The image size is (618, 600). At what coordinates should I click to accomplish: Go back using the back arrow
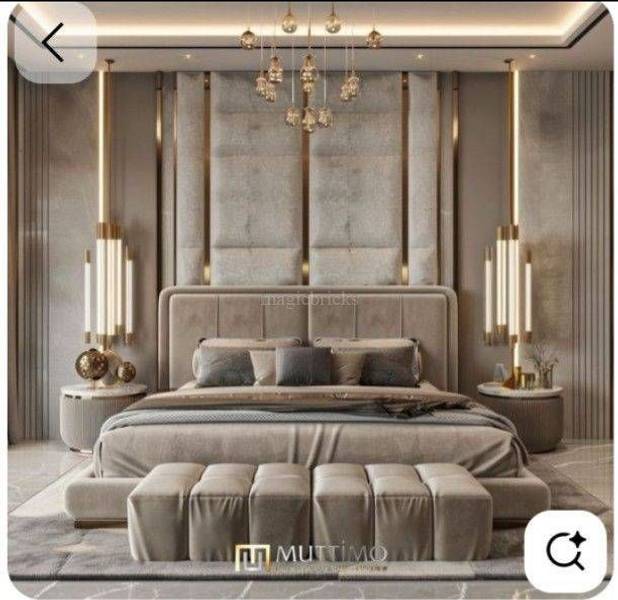tap(53, 43)
